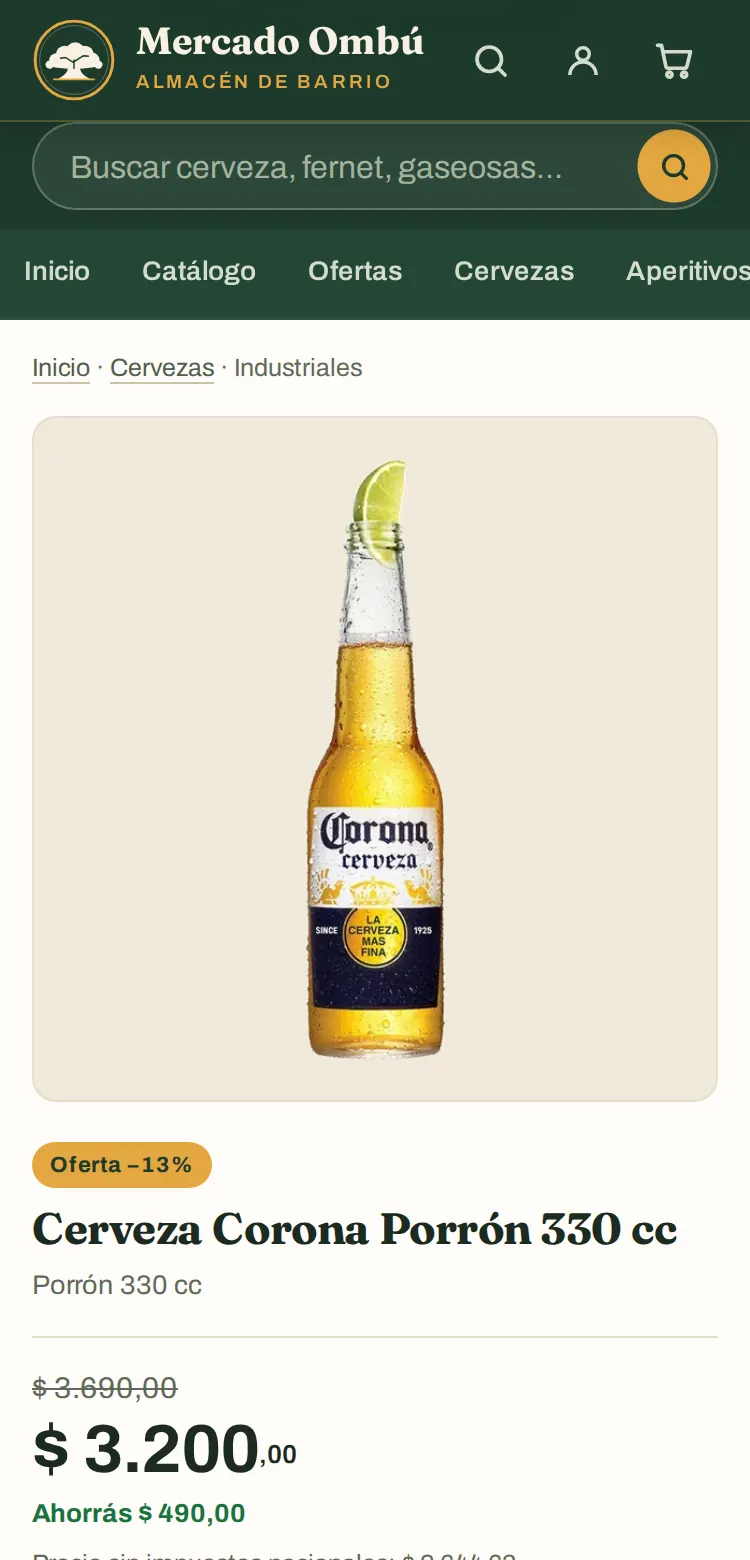Image resolution: width=750 pixels, height=1560 pixels.
Task: Open the user account icon
Action: [x=583, y=61]
